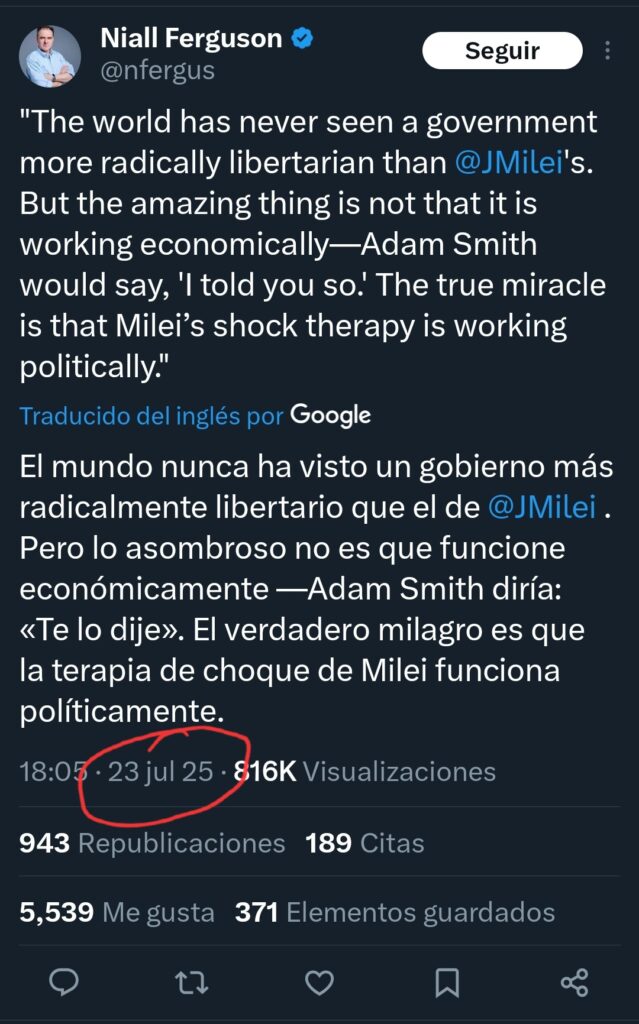Tap 'Traducido del inglés por Google' link

(195, 415)
